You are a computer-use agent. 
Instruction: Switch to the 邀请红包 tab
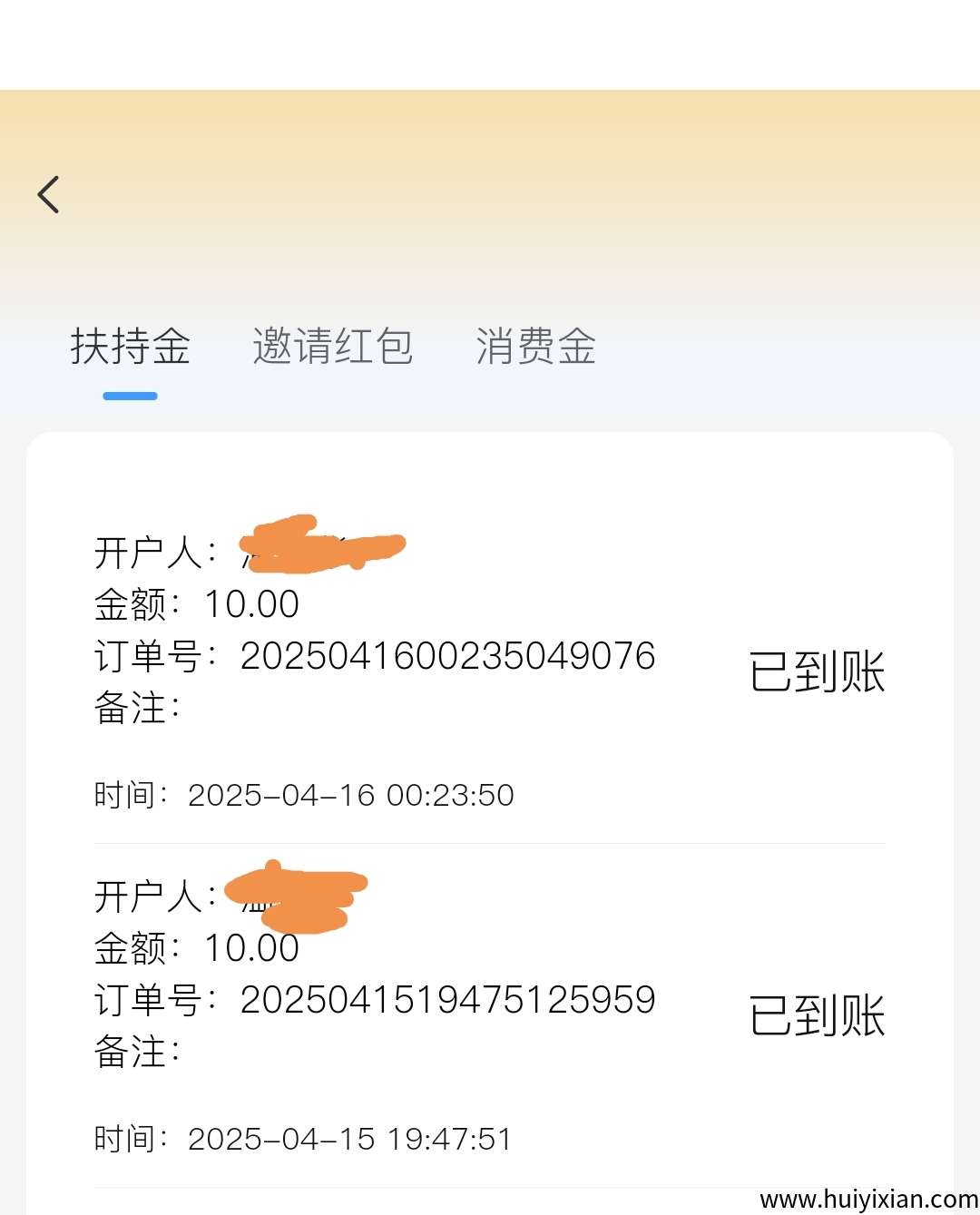pyautogui.click(x=333, y=348)
